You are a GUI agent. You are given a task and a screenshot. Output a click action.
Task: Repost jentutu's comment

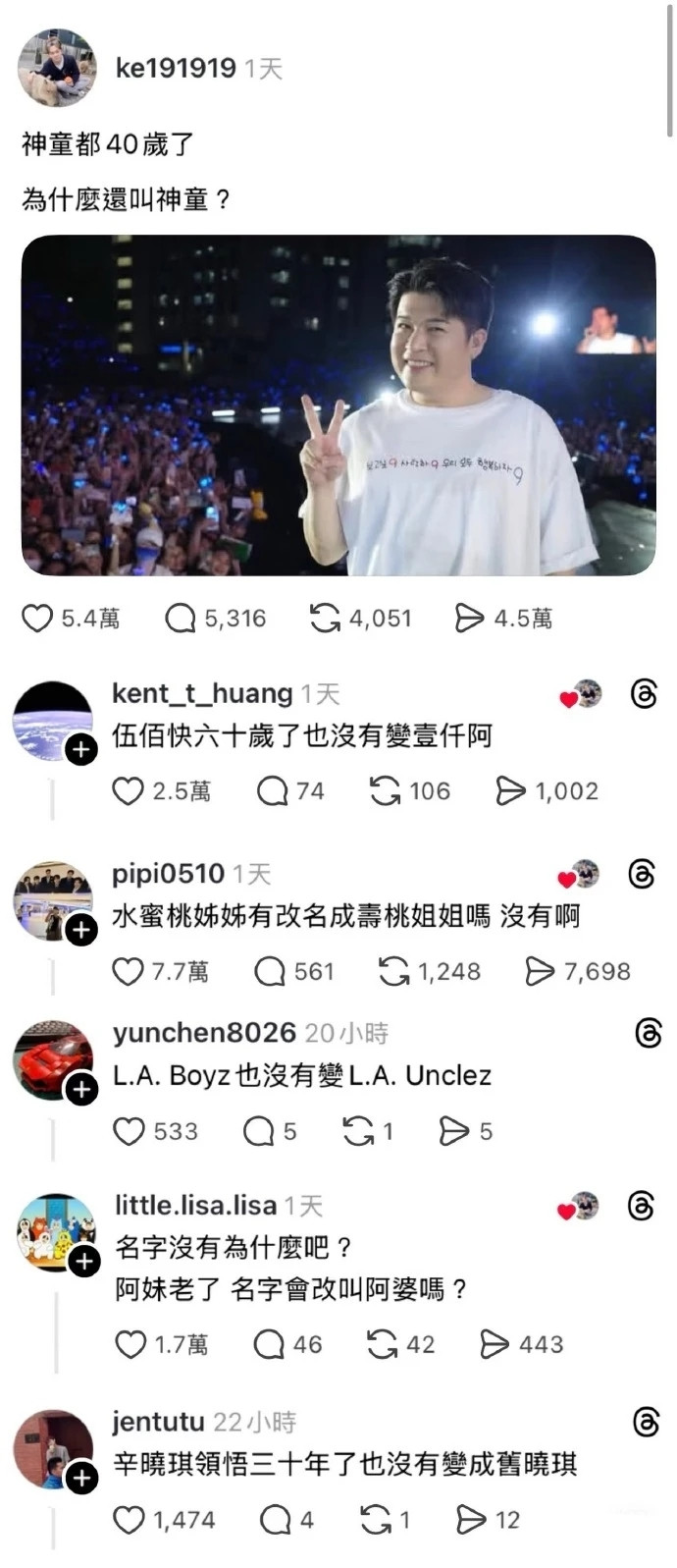pyautogui.click(x=376, y=1520)
